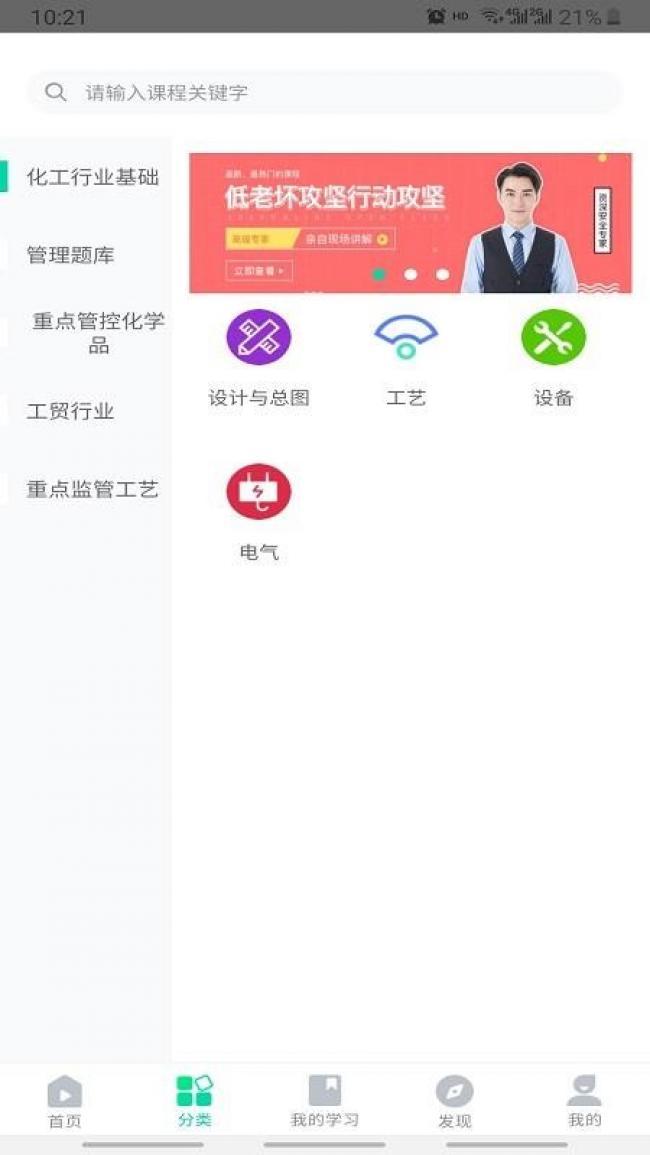Open the 工艺 subcategory
This screenshot has width=650, height=1155.
406,359
